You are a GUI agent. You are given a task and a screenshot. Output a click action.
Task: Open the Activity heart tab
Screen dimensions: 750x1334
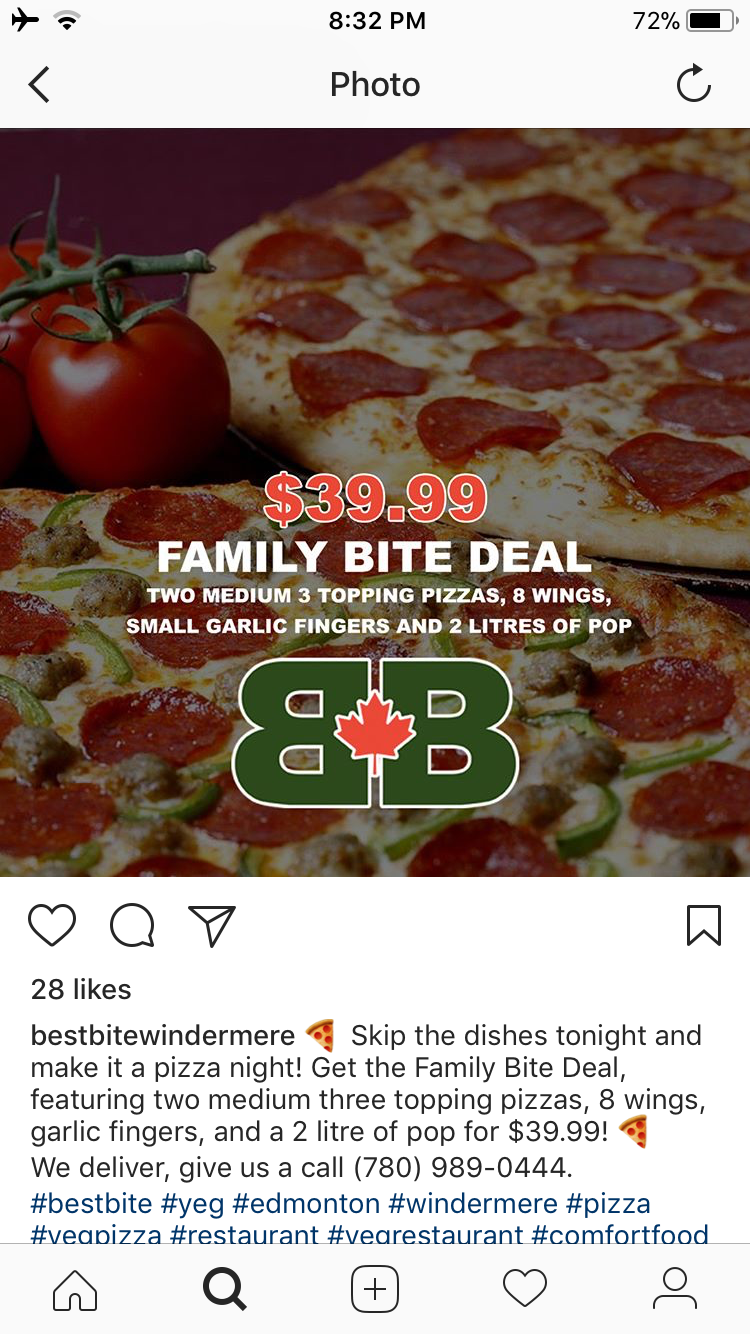[525, 1289]
